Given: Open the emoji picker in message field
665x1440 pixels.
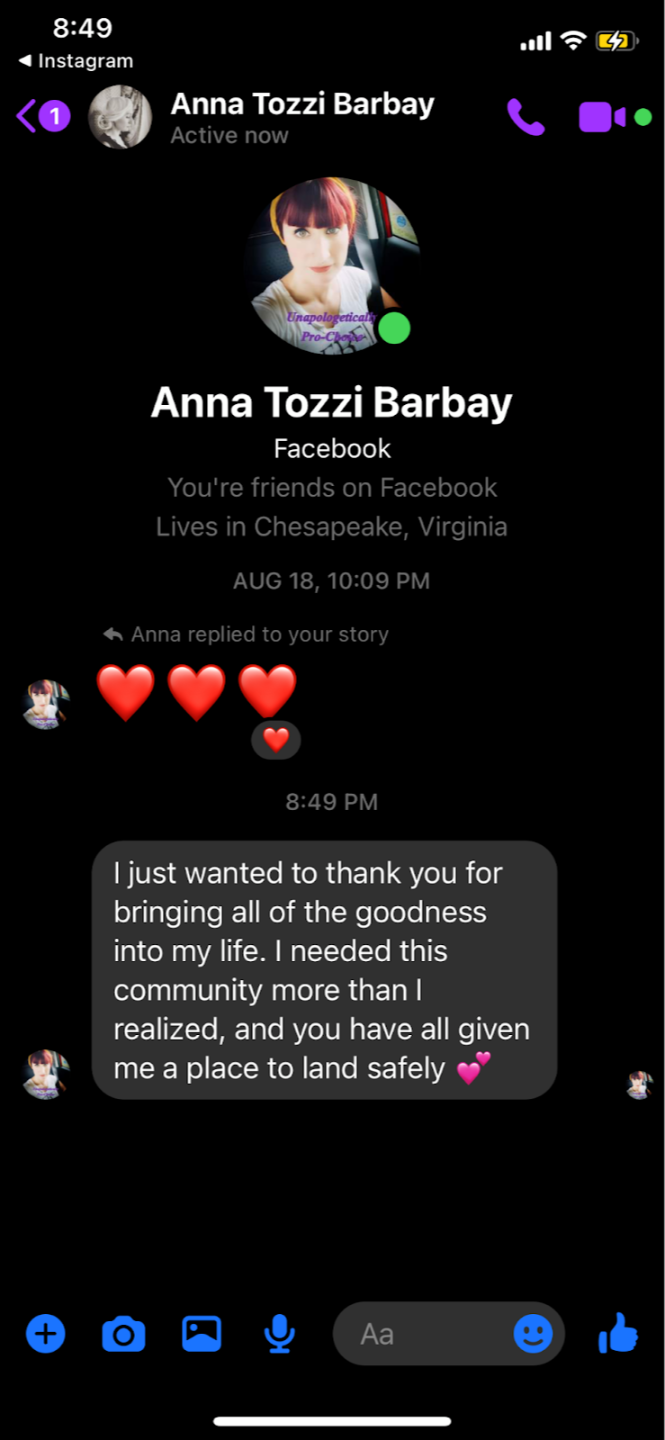Looking at the screenshot, I should coord(533,1333).
